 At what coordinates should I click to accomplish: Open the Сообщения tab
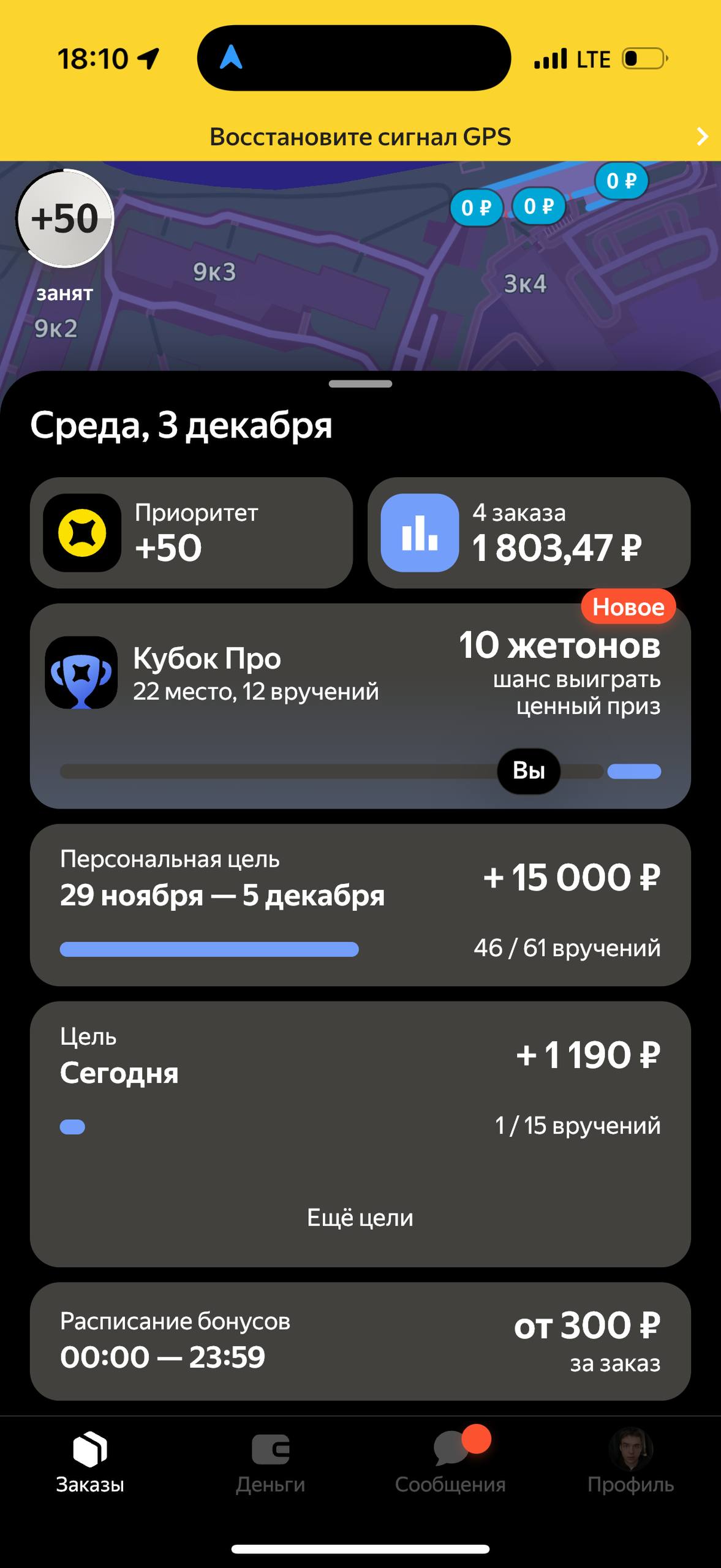click(x=450, y=1463)
